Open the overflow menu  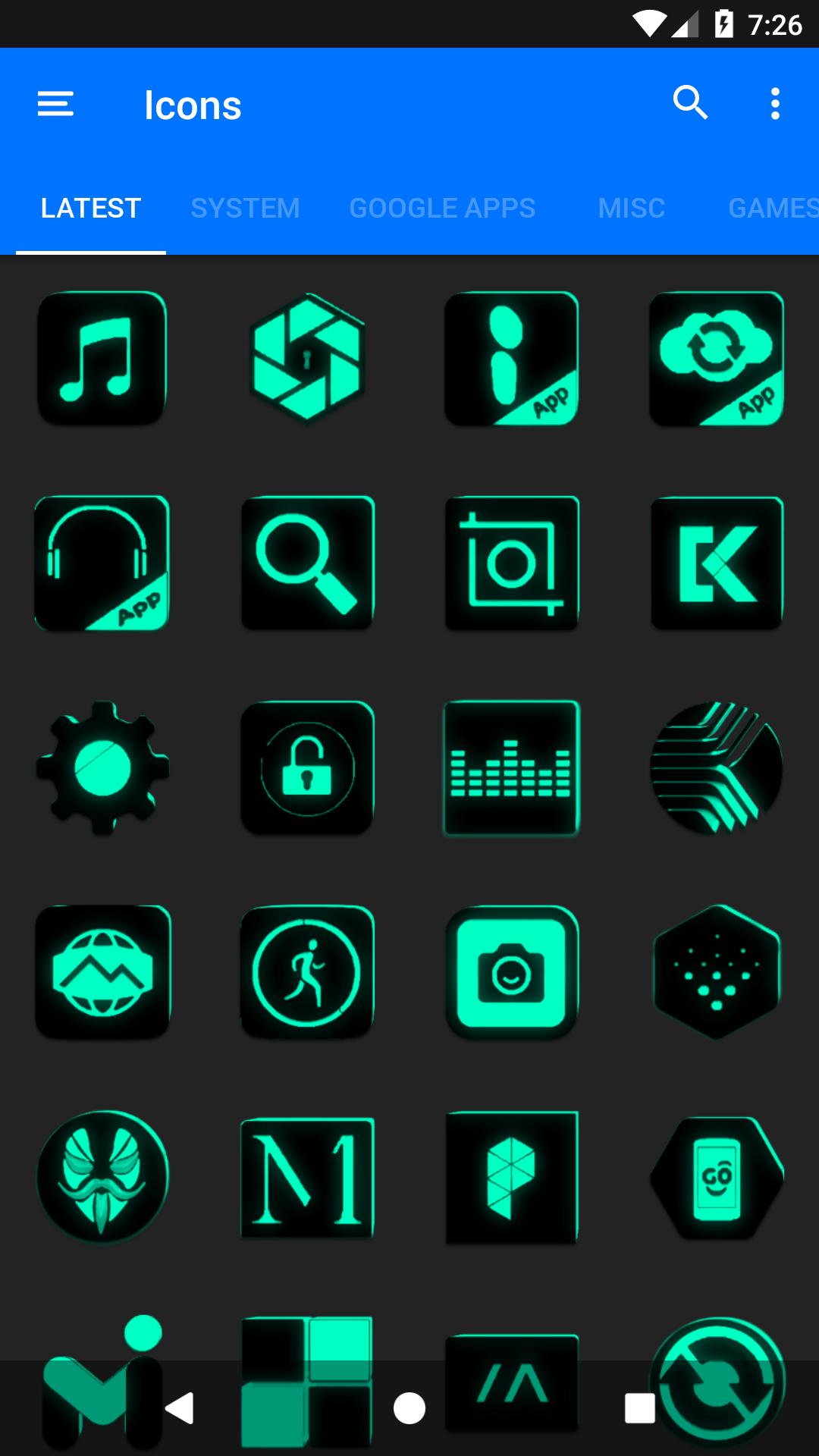pyautogui.click(x=774, y=104)
